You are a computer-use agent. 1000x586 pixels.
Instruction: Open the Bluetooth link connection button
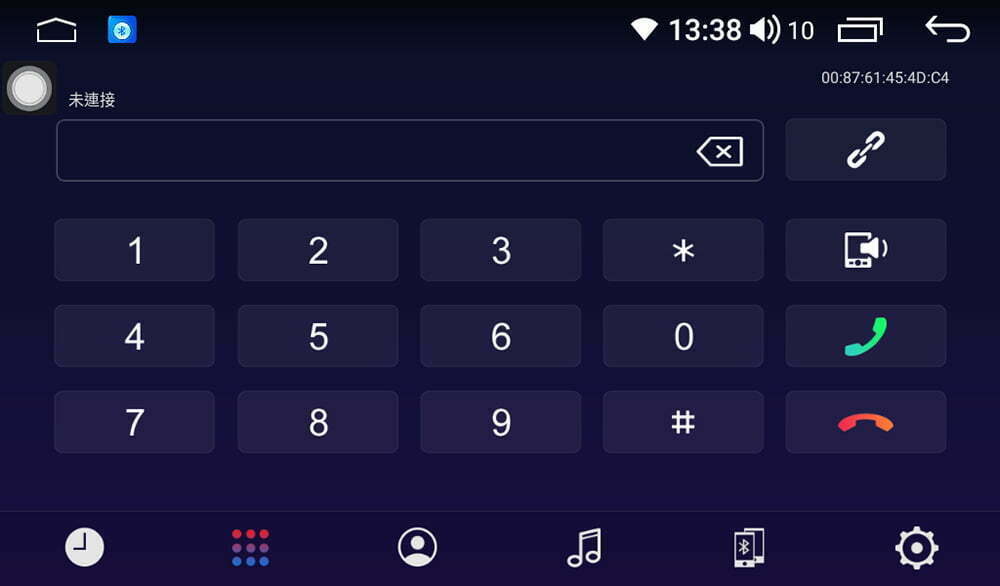[x=865, y=150]
